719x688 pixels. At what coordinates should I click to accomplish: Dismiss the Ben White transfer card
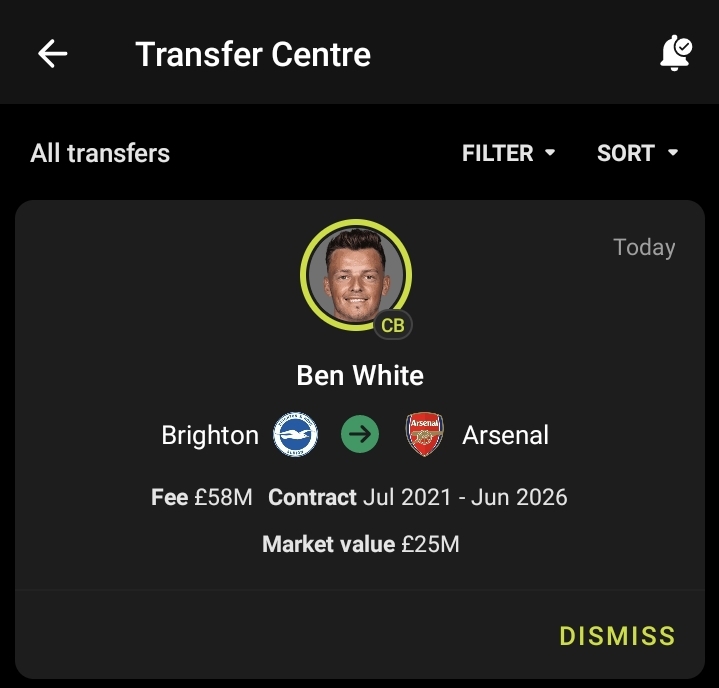(617, 635)
